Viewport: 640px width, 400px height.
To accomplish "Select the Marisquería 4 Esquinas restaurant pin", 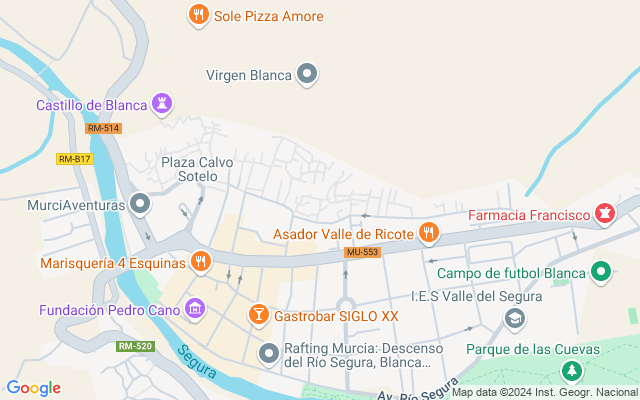I will point(200,262).
